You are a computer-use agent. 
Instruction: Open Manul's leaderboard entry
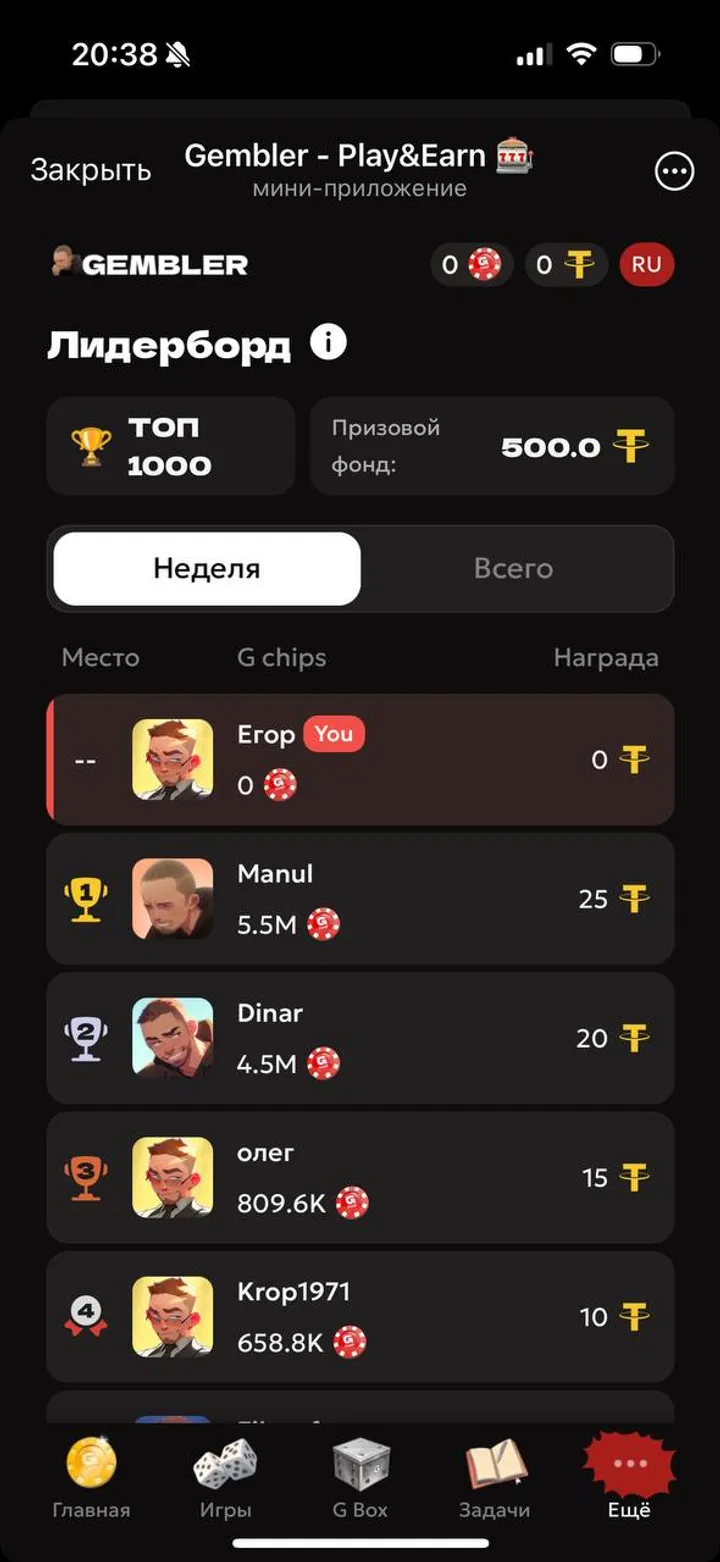(x=360, y=899)
